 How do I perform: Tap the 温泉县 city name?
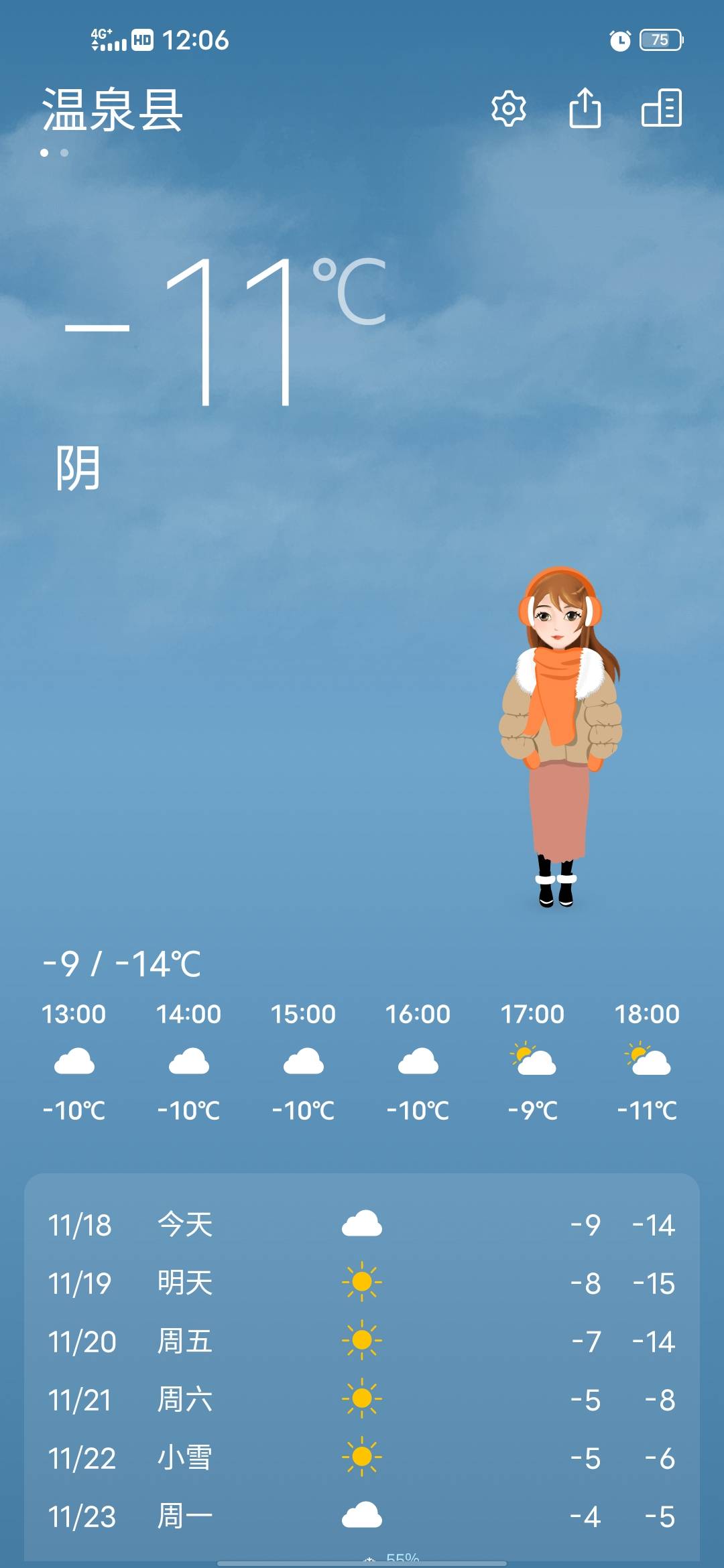[113, 109]
